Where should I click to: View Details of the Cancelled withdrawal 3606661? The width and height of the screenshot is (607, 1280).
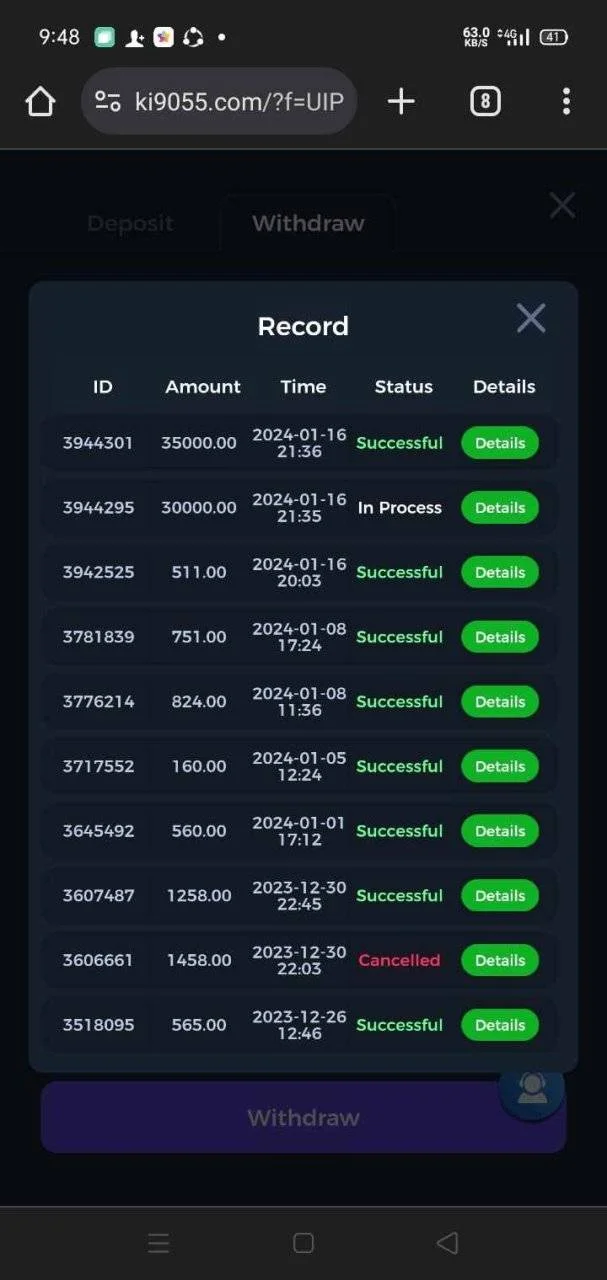pyautogui.click(x=500, y=960)
